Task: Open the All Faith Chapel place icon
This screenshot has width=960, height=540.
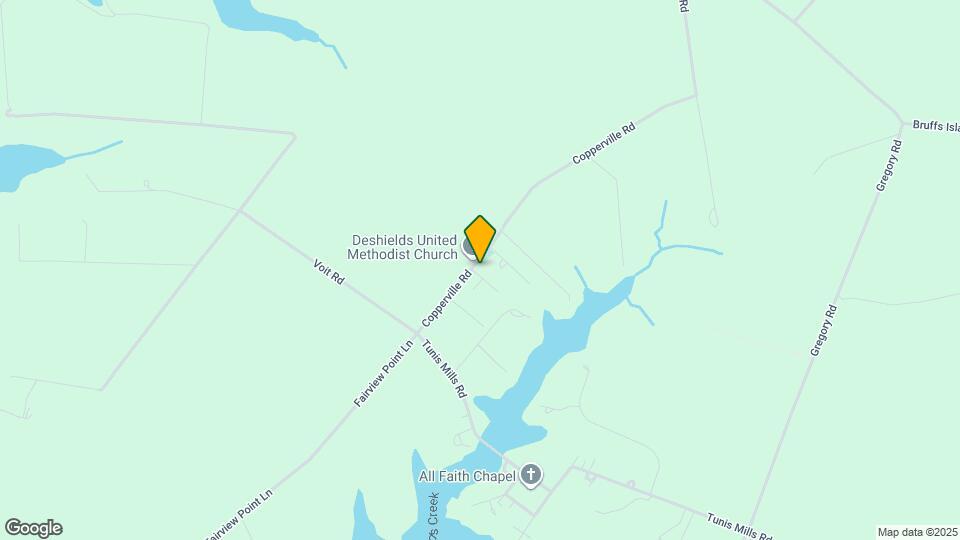Action: [531, 475]
